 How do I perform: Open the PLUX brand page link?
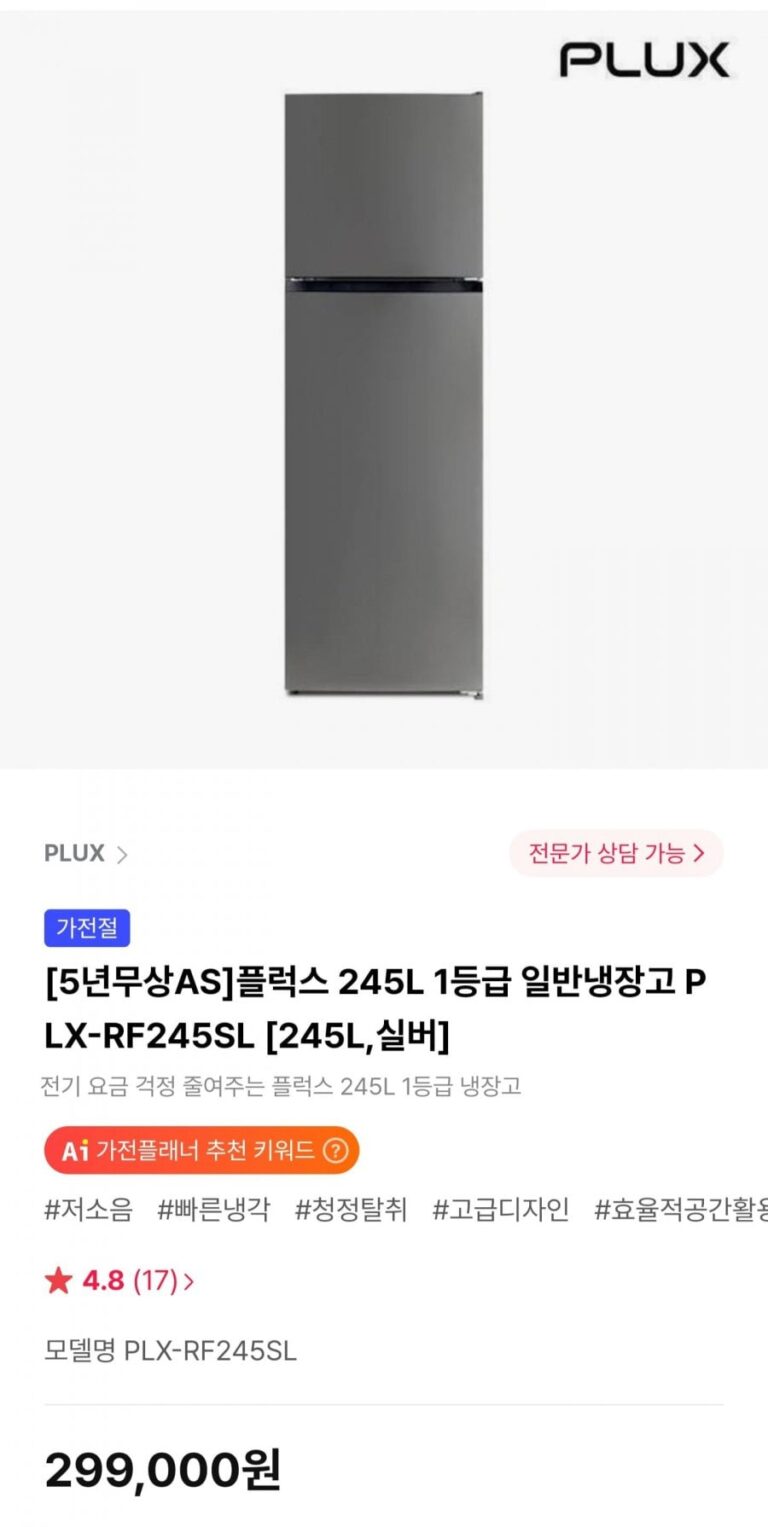[x=86, y=853]
